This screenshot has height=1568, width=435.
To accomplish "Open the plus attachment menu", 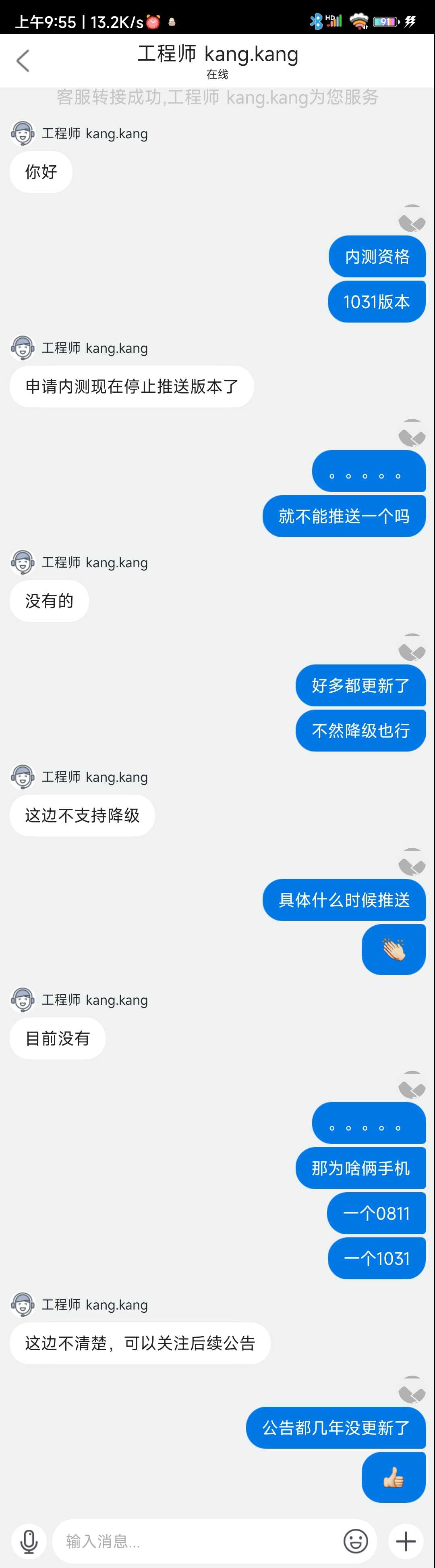I will pyautogui.click(x=406, y=1541).
